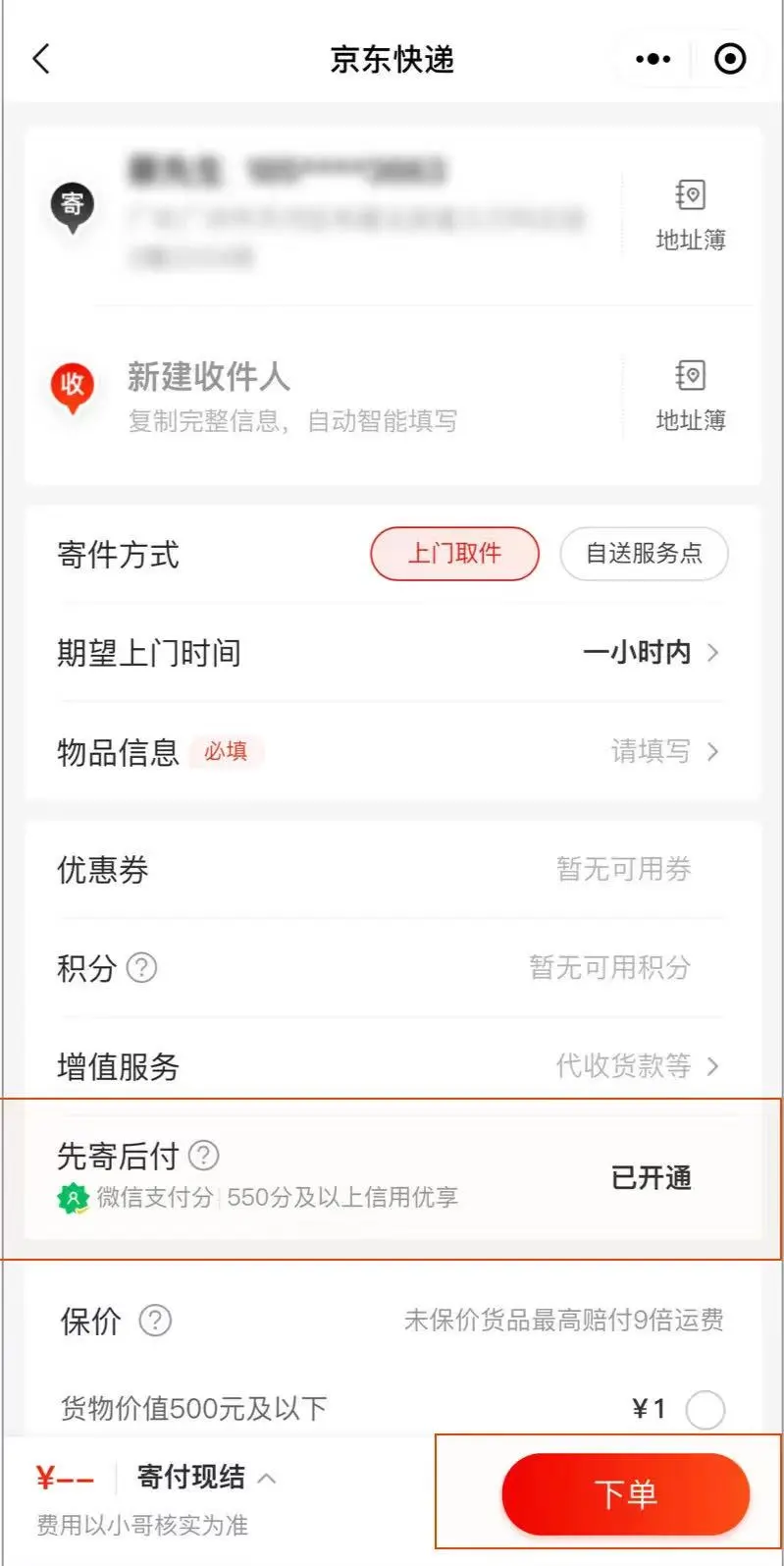
Task: Select 自送服务点 drop-off option
Action: [x=643, y=554]
